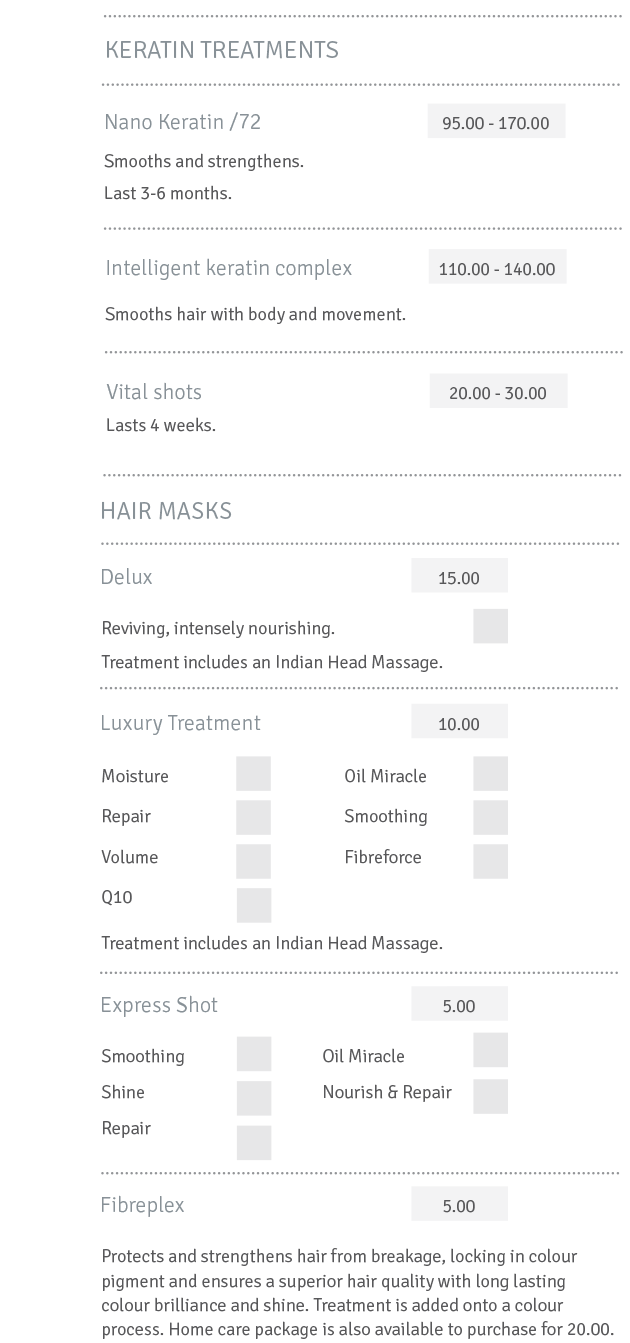630x1343 pixels.
Task: Tick the Delux hair mask checkbox
Action: [490, 626]
